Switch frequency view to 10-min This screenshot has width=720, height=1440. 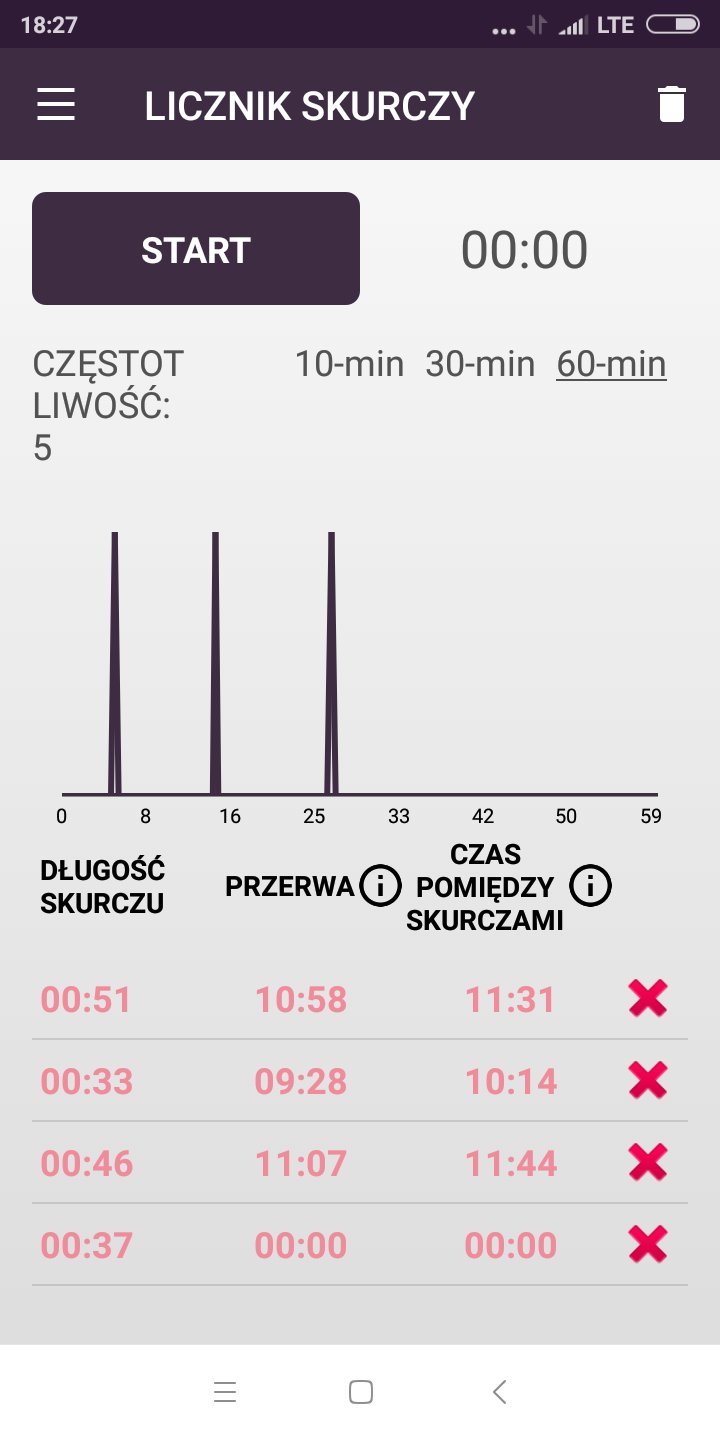click(x=349, y=365)
